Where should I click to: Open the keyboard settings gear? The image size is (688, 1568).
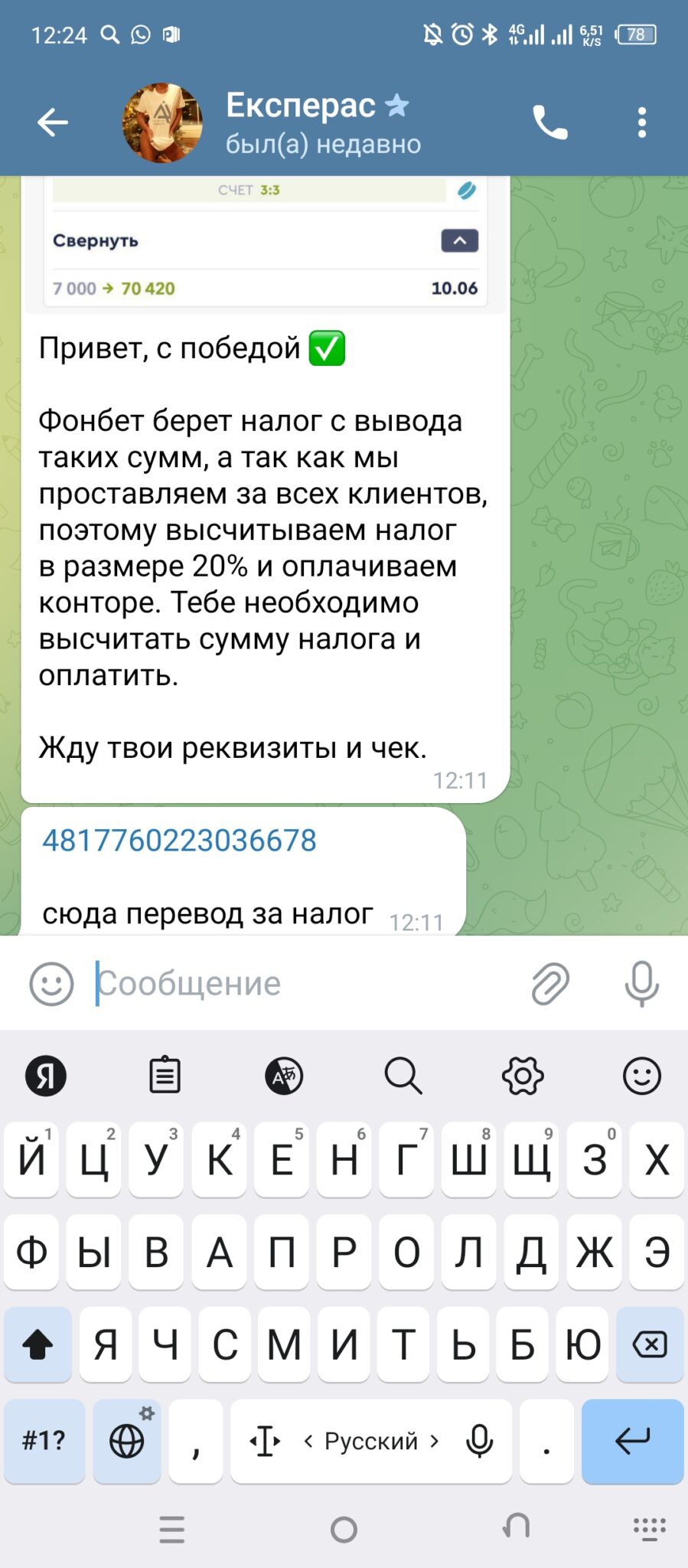523,1076
